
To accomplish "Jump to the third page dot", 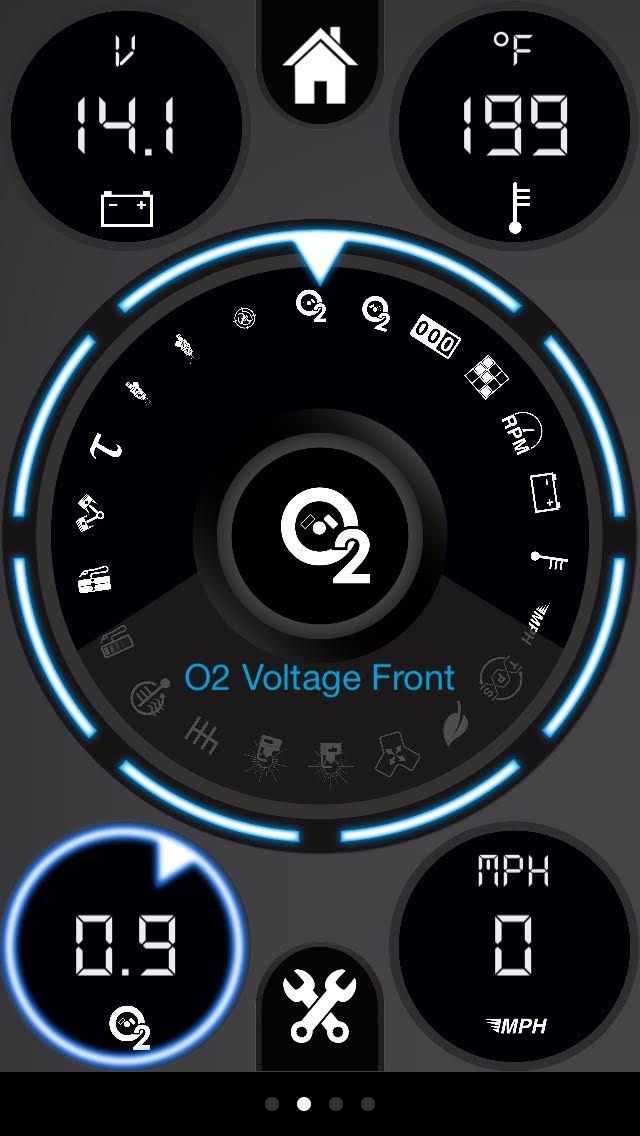I will point(336,1104).
